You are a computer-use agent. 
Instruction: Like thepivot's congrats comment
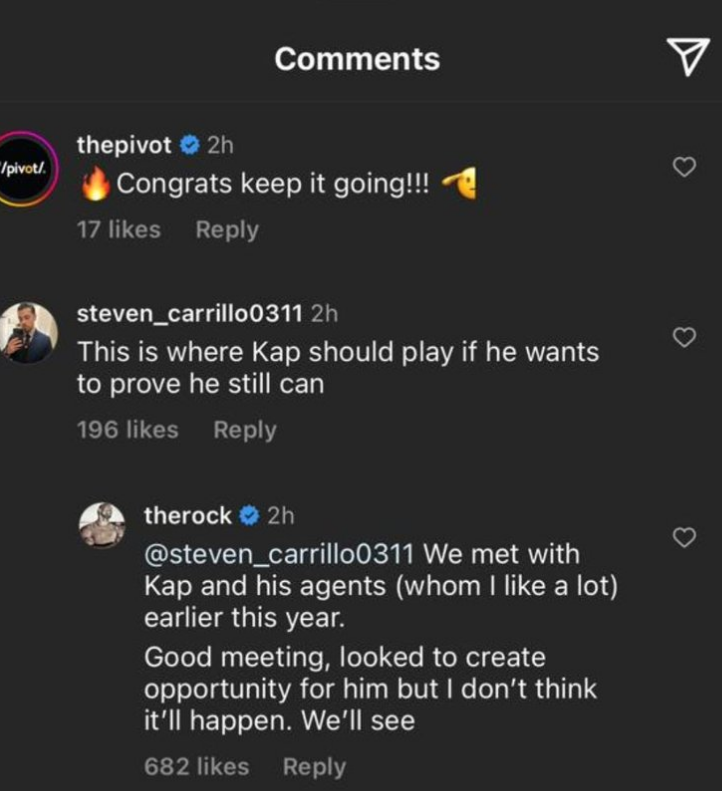click(x=684, y=168)
